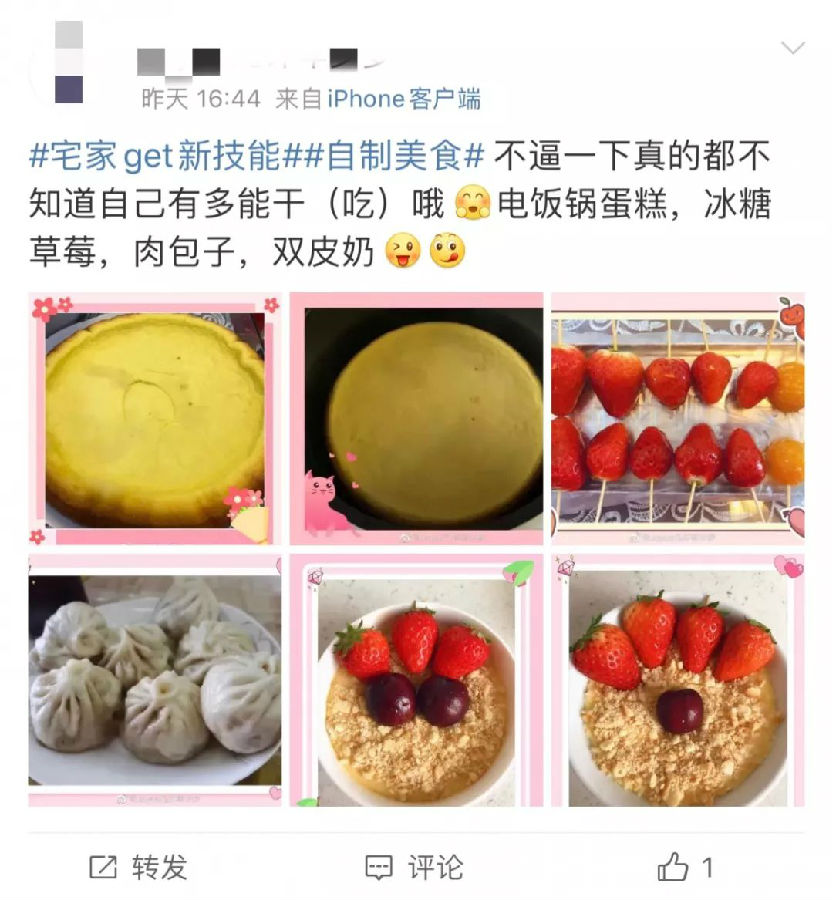The image size is (832, 900).
Task: View the cake photo with flower frame
Action: click(x=155, y=418)
